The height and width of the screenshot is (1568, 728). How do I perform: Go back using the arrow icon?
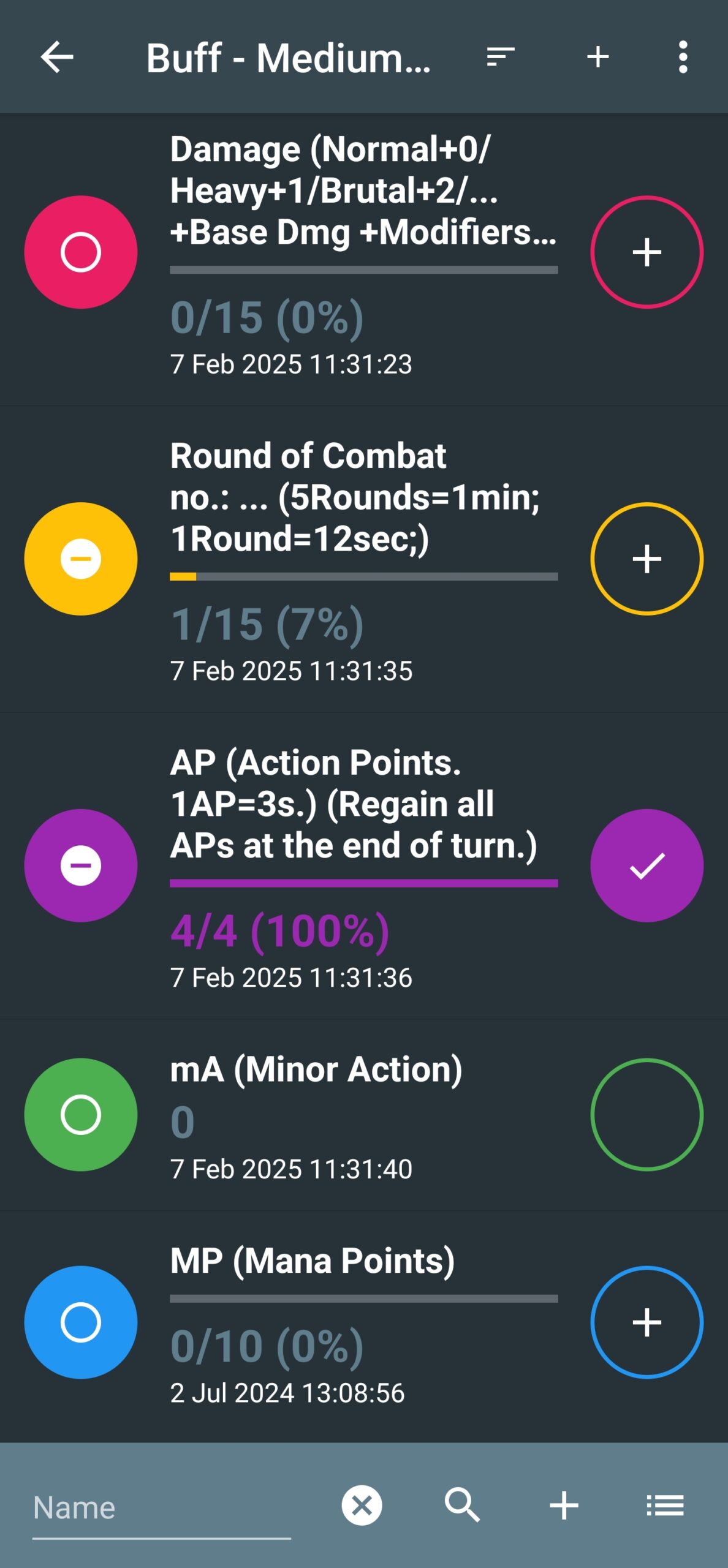57,58
